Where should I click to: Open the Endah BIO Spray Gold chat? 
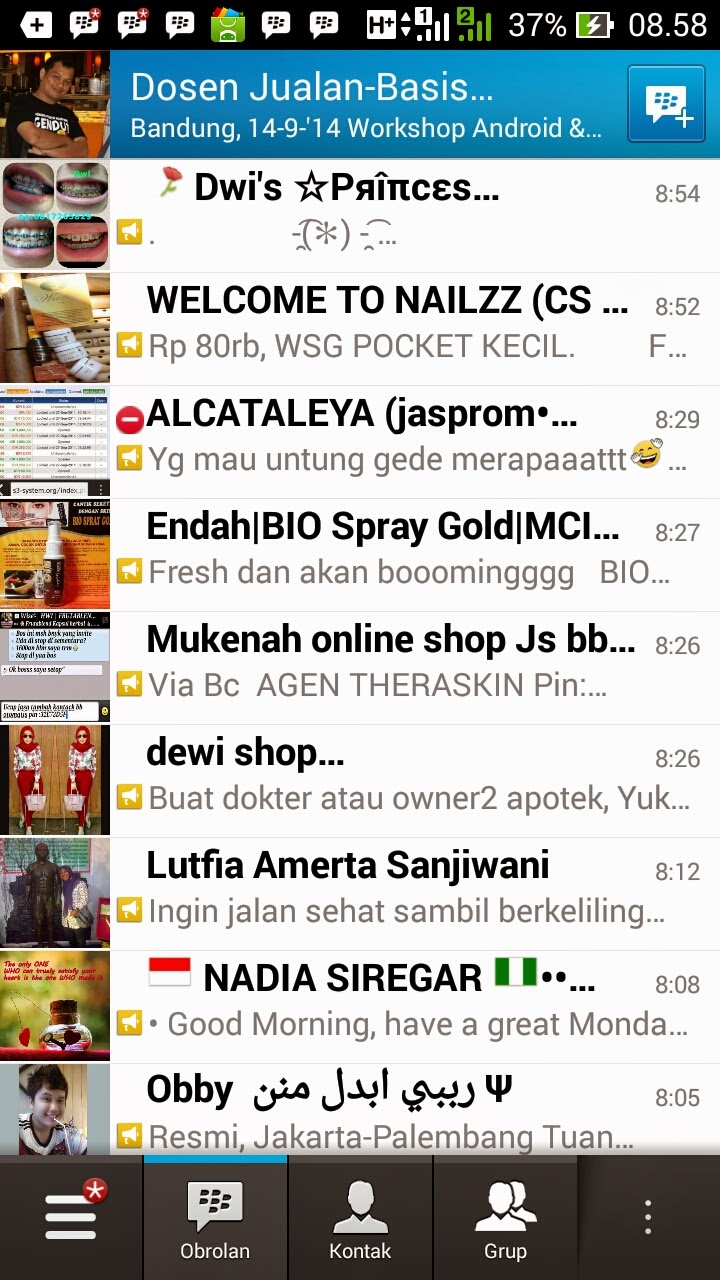click(x=360, y=554)
